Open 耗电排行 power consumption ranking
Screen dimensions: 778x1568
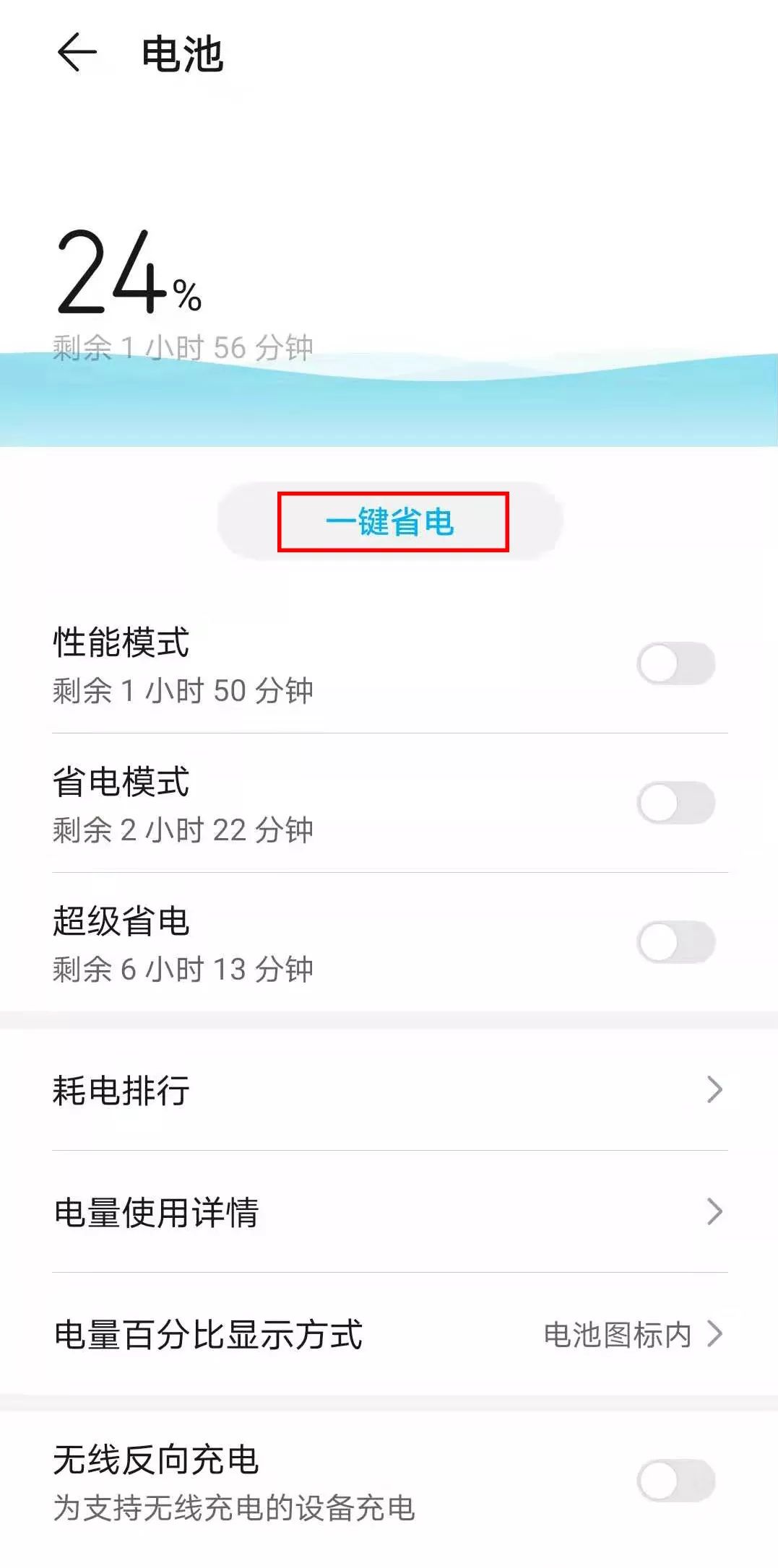coord(289,1092)
